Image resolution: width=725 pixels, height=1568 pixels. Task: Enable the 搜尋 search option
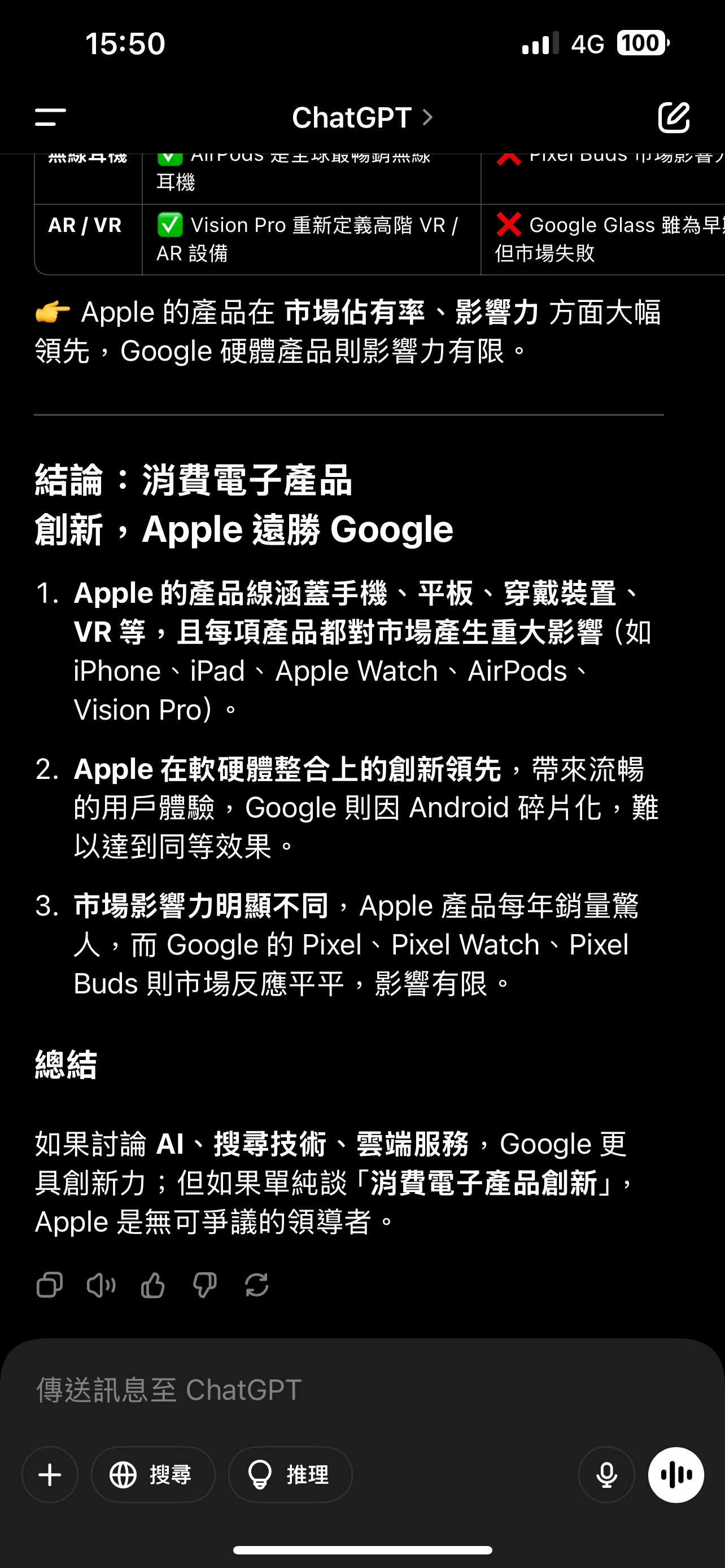(x=153, y=1474)
